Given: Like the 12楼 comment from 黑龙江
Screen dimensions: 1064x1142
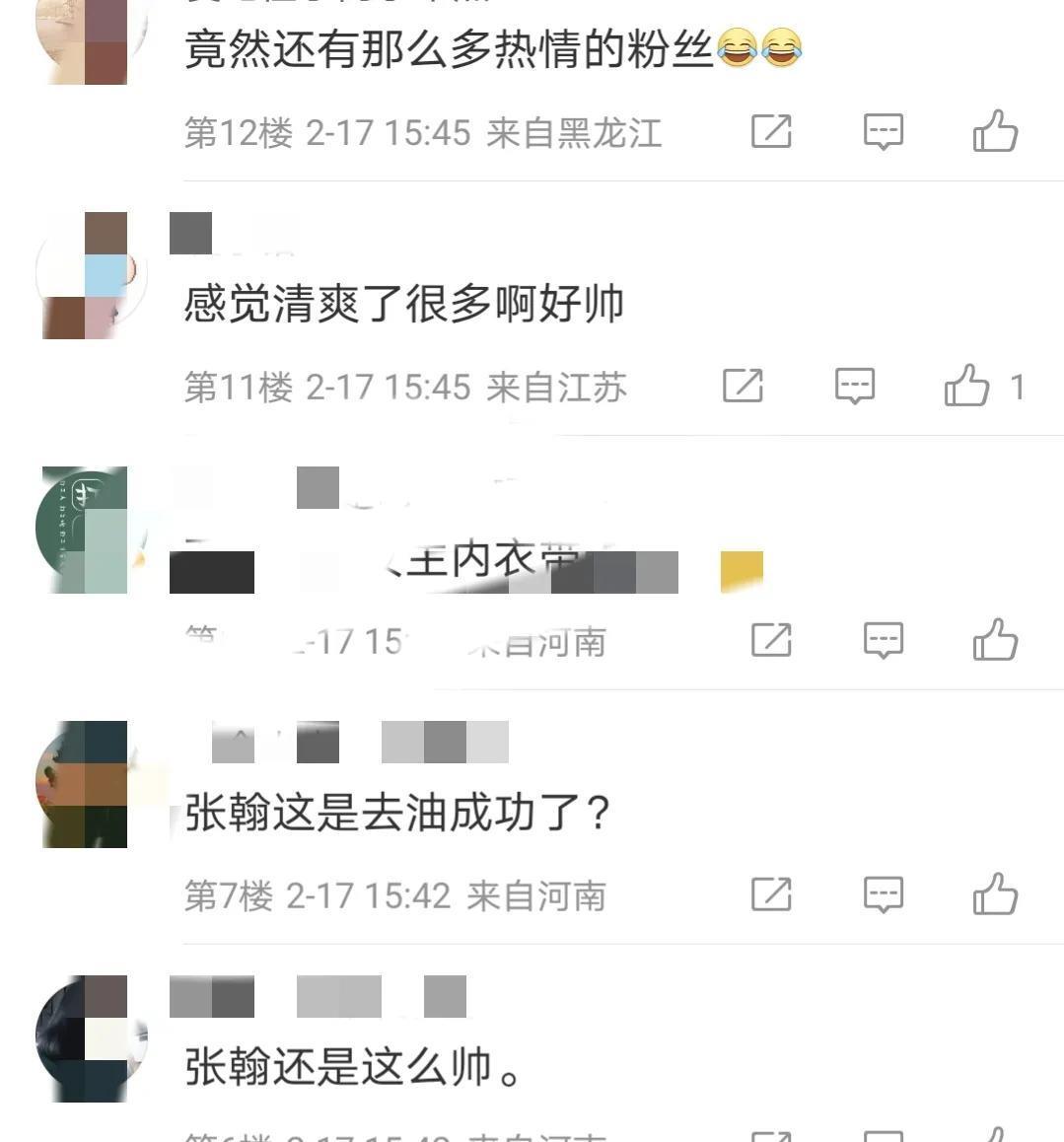Looking at the screenshot, I should click(995, 131).
